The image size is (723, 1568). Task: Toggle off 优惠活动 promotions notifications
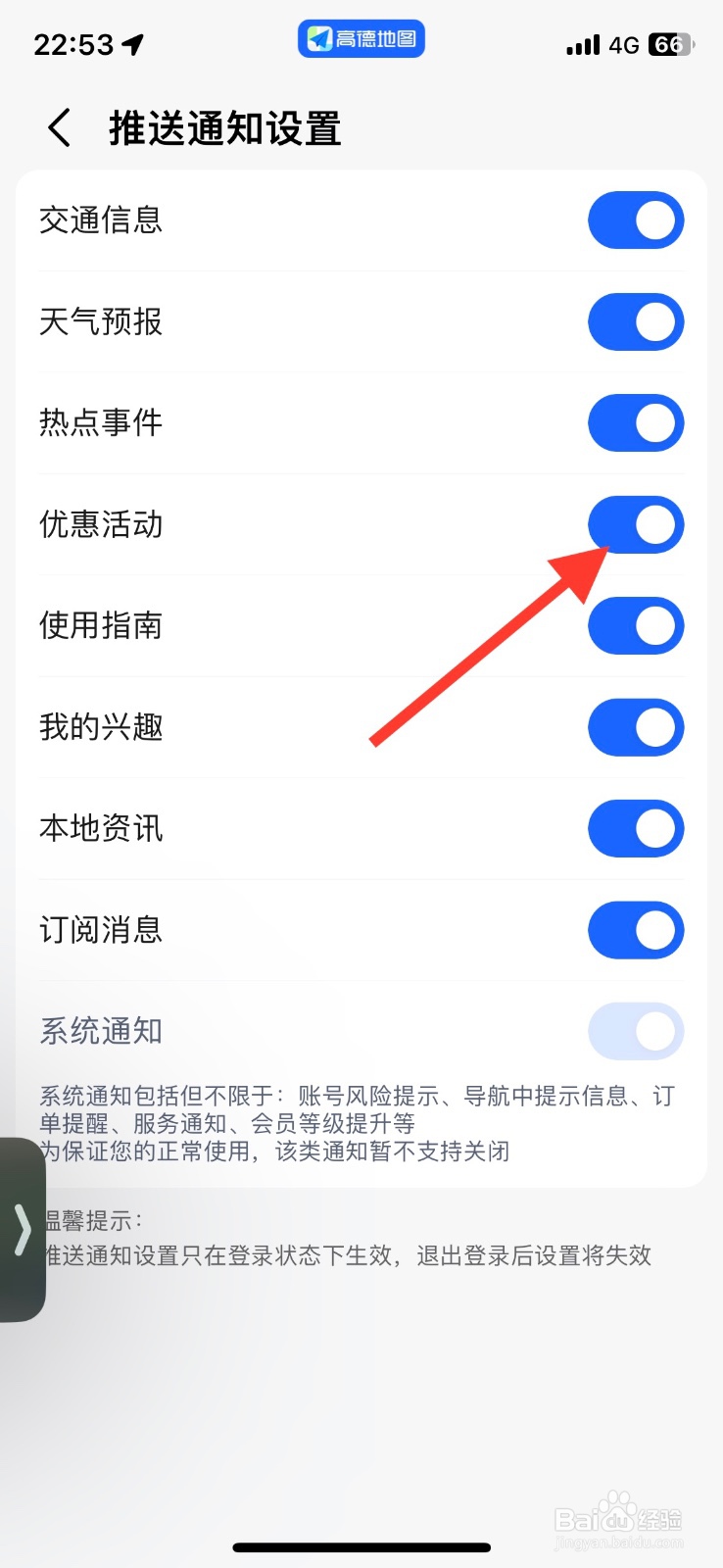pos(635,525)
